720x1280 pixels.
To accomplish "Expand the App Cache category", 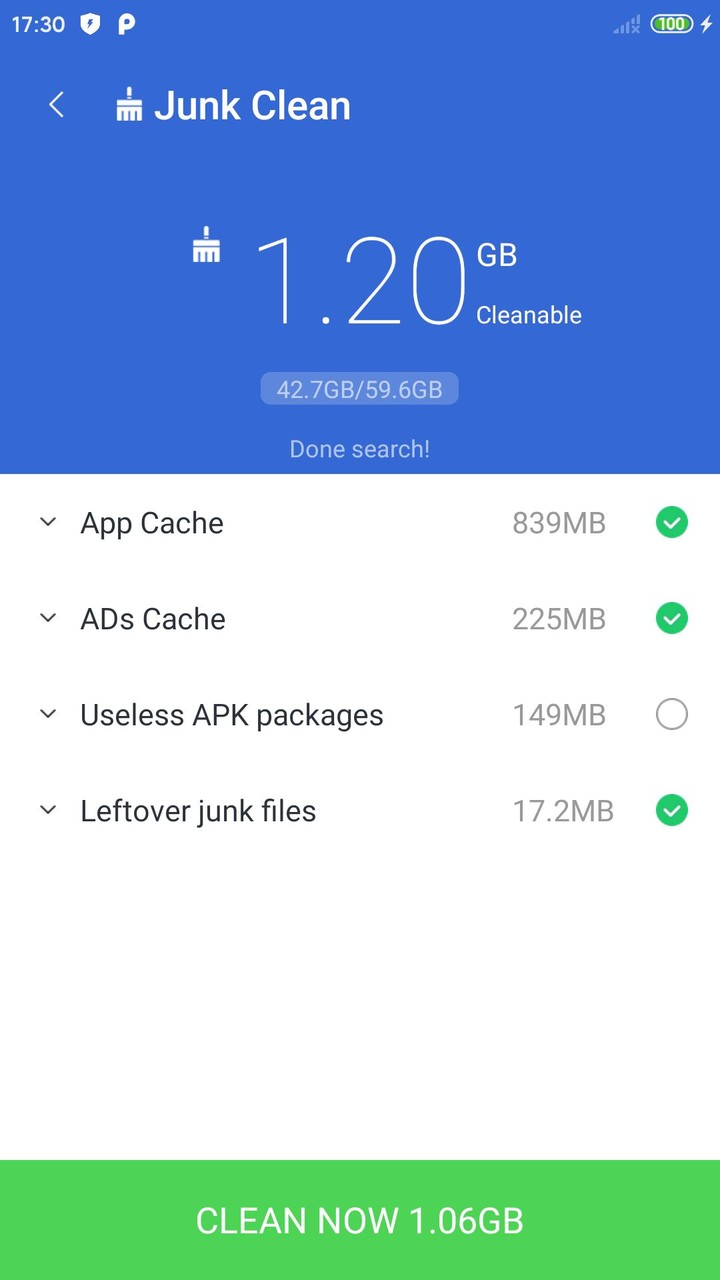I will coord(48,522).
